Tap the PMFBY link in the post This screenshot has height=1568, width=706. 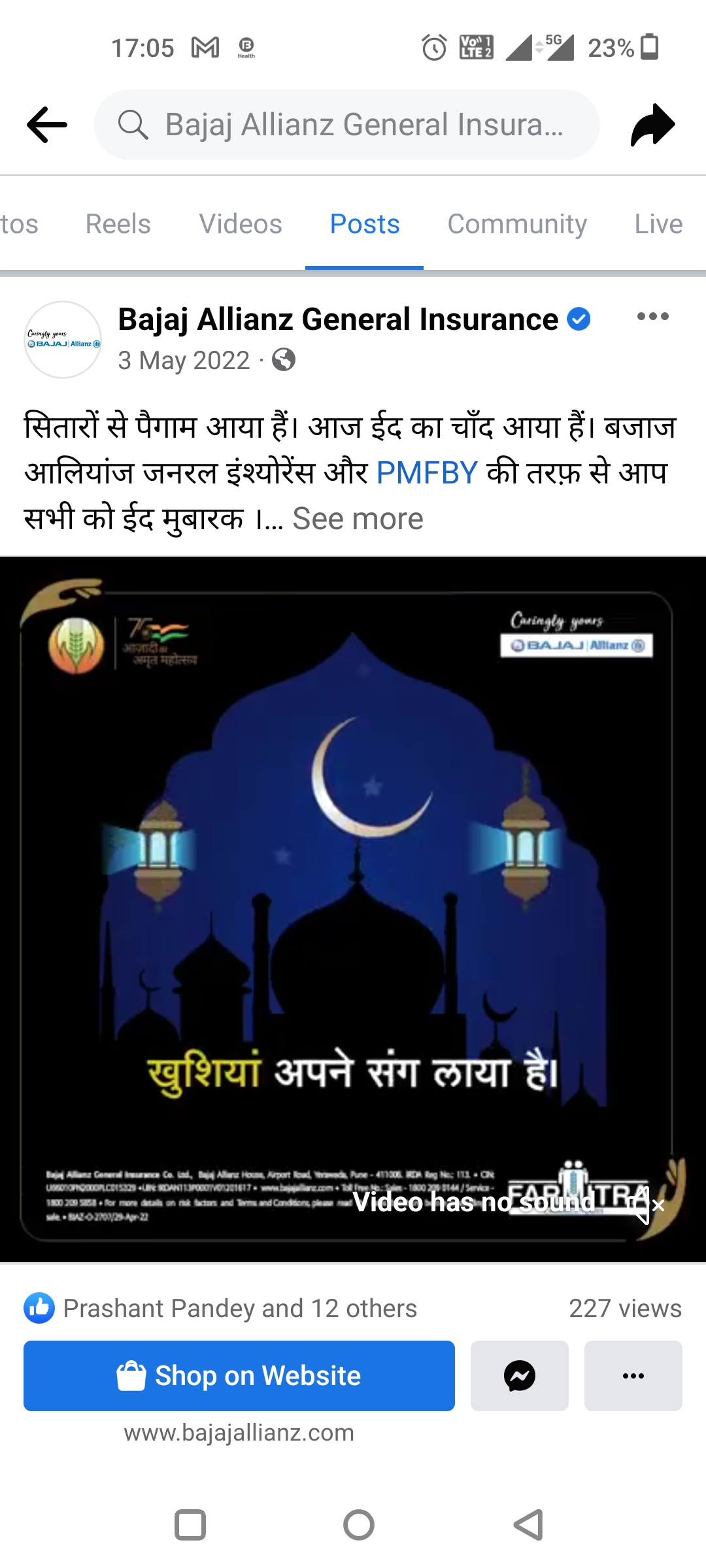(427, 472)
